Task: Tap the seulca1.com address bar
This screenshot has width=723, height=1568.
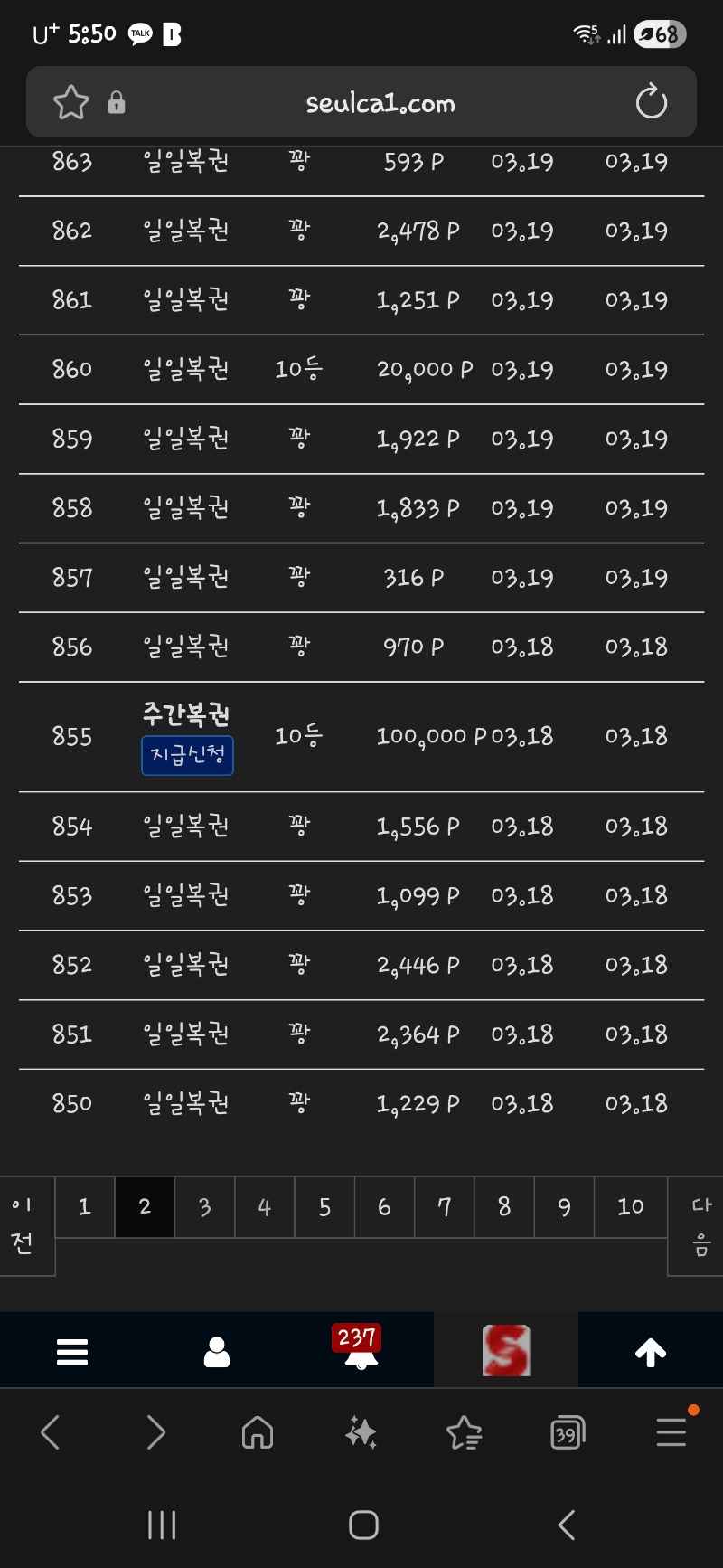Action: (380, 103)
